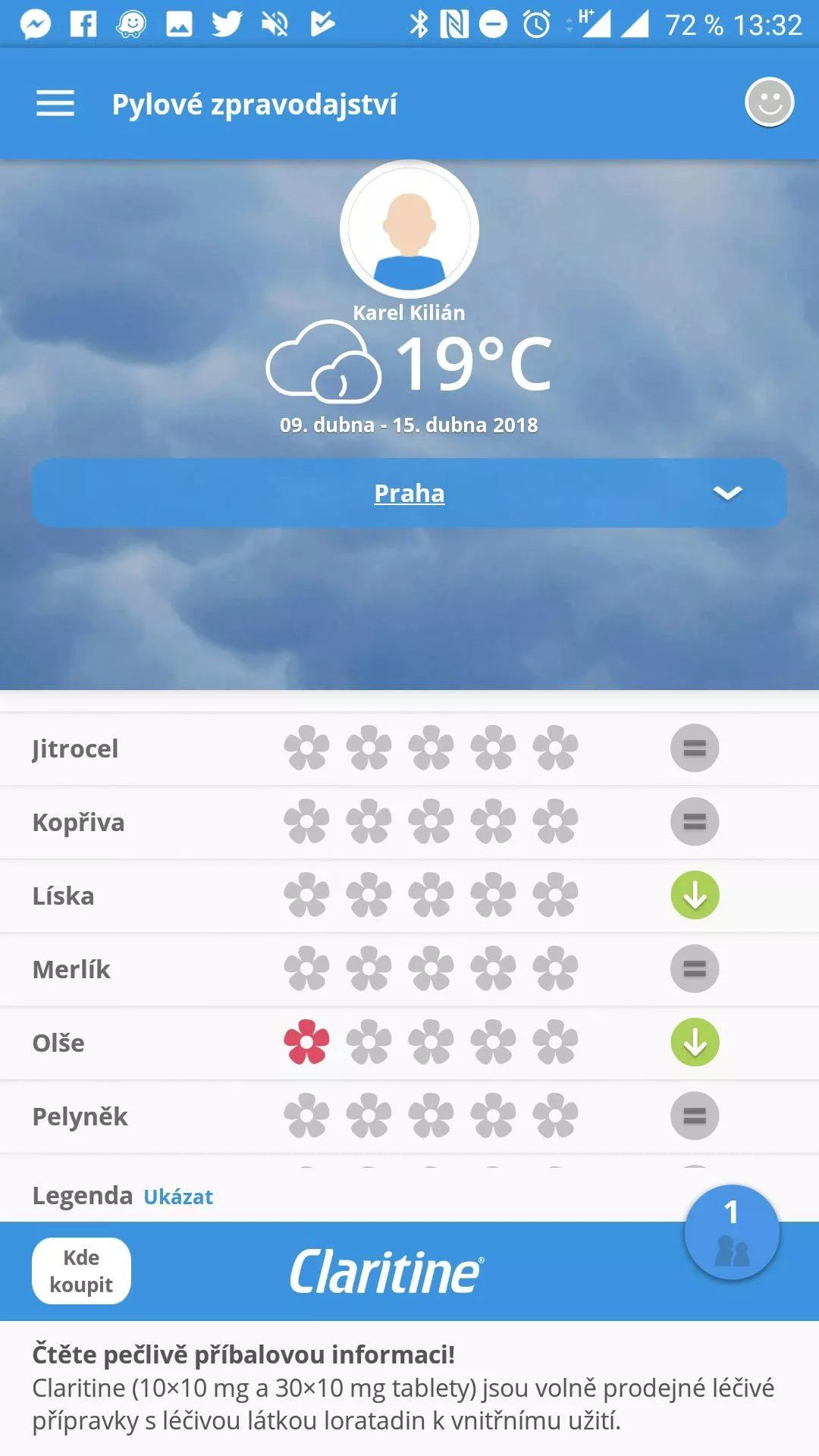The width and height of the screenshot is (819, 1456).
Task: Tap the smiley face icon in app bar
Action: (769, 102)
